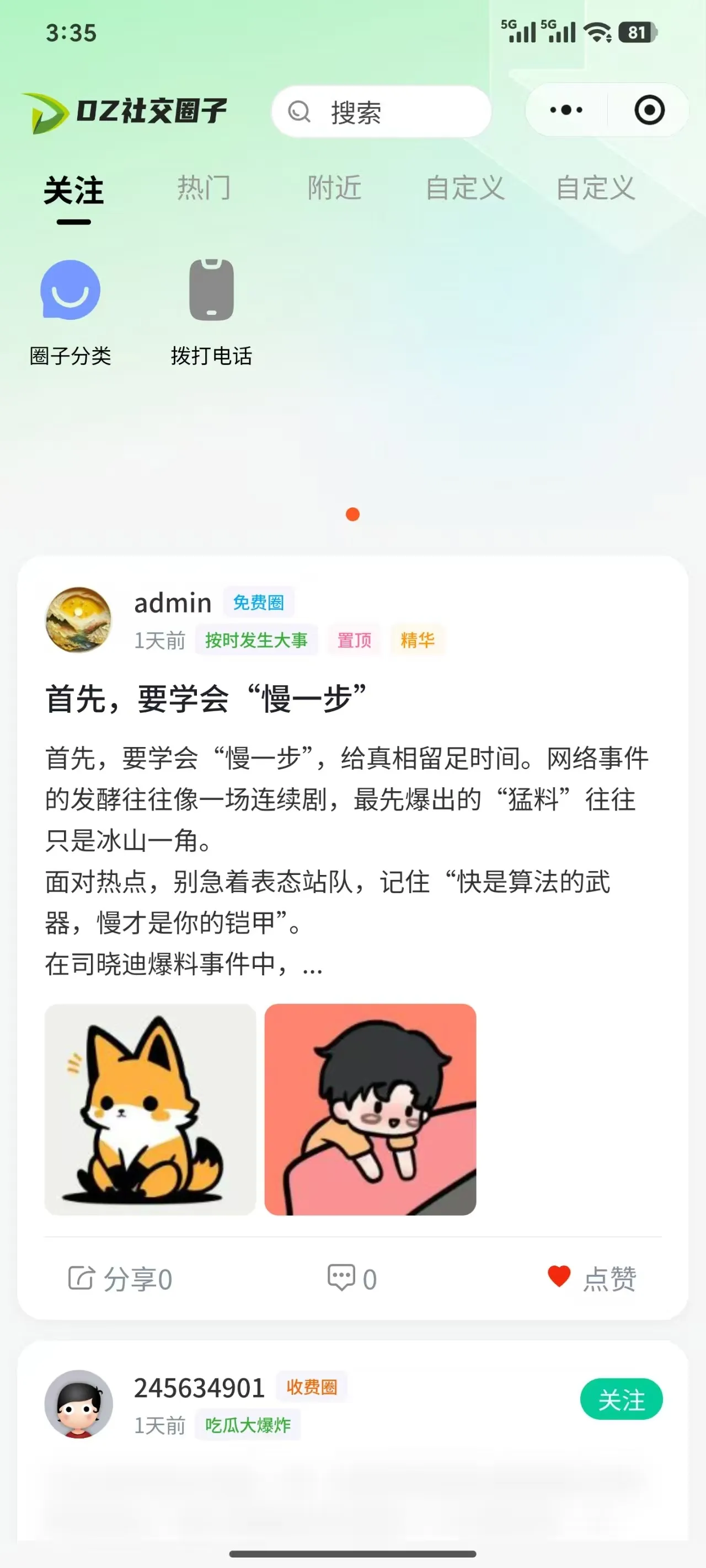Tap the search magnifier icon

click(x=299, y=111)
